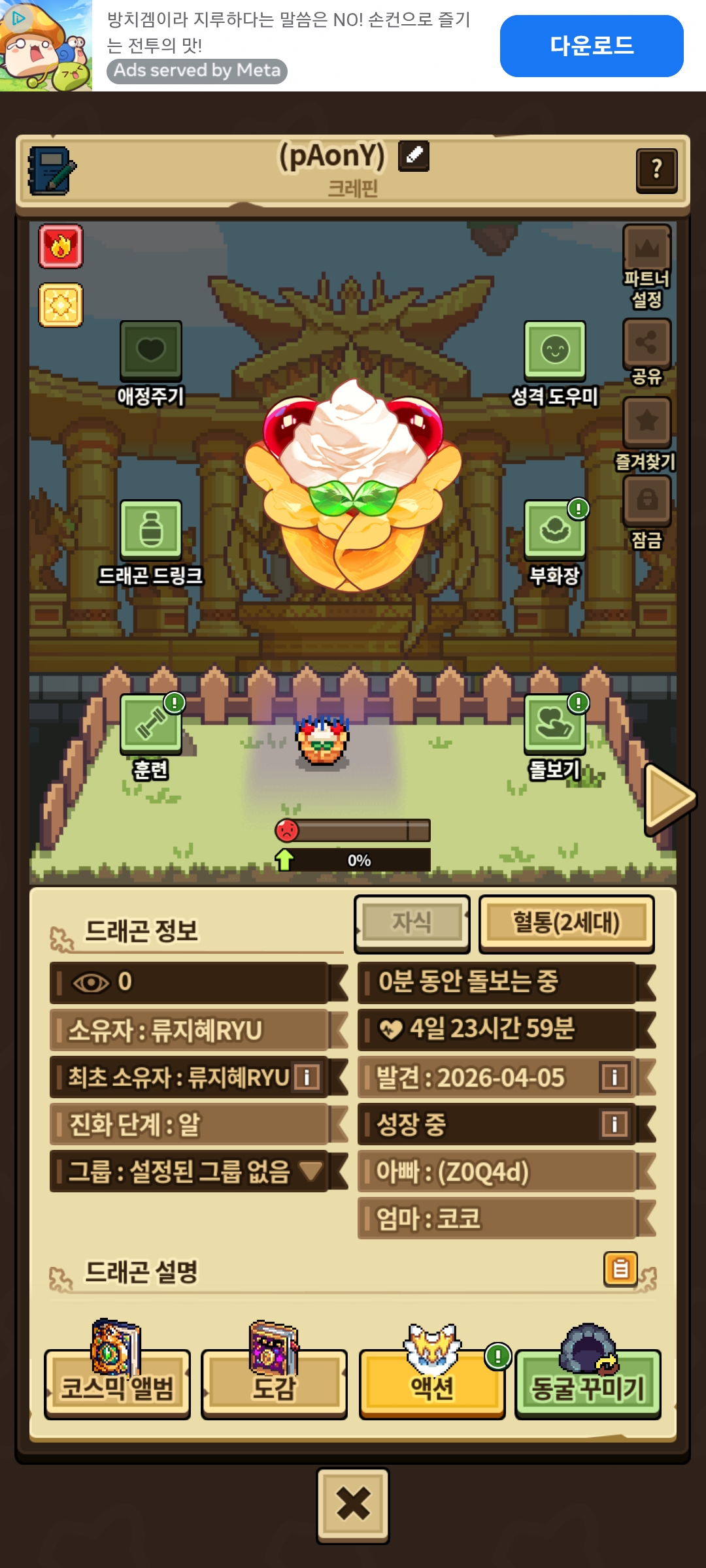The image size is (706, 1568).
Task: Open the notebook memo icon
Action: 52,171
